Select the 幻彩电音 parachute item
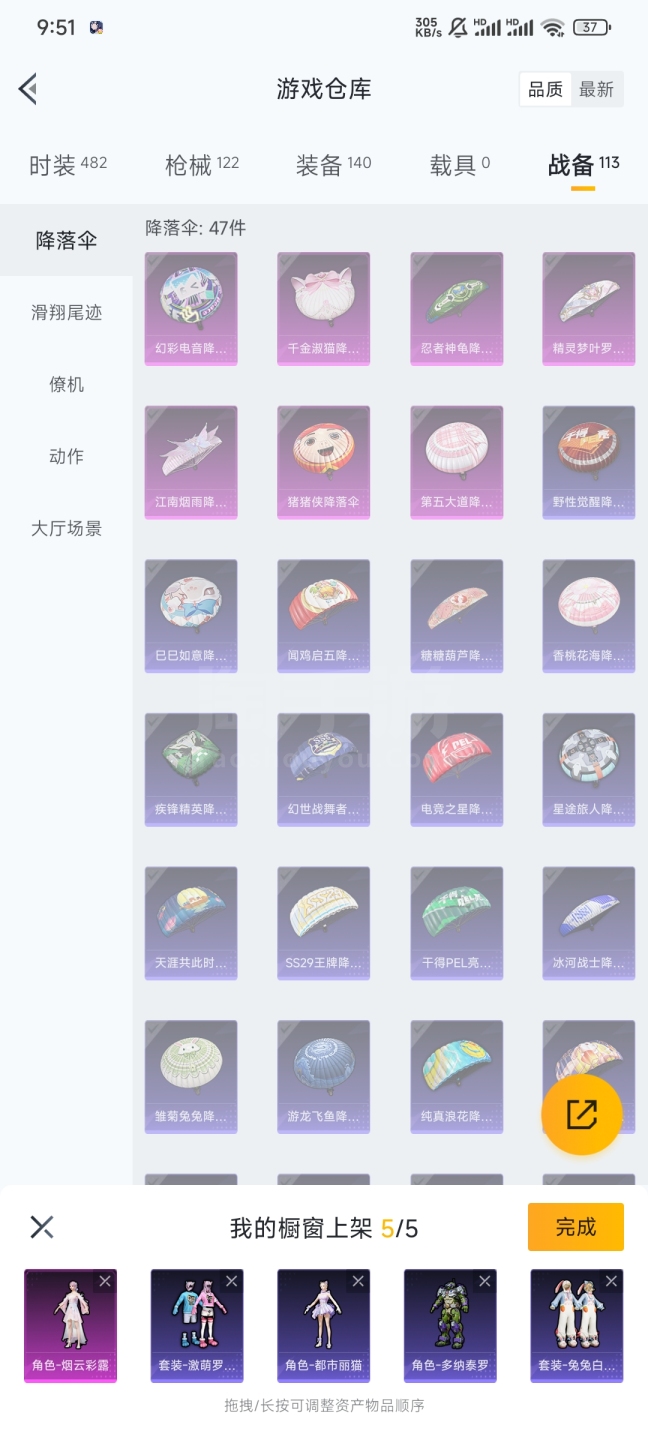This screenshot has height=1440, width=648. pyautogui.click(x=191, y=308)
